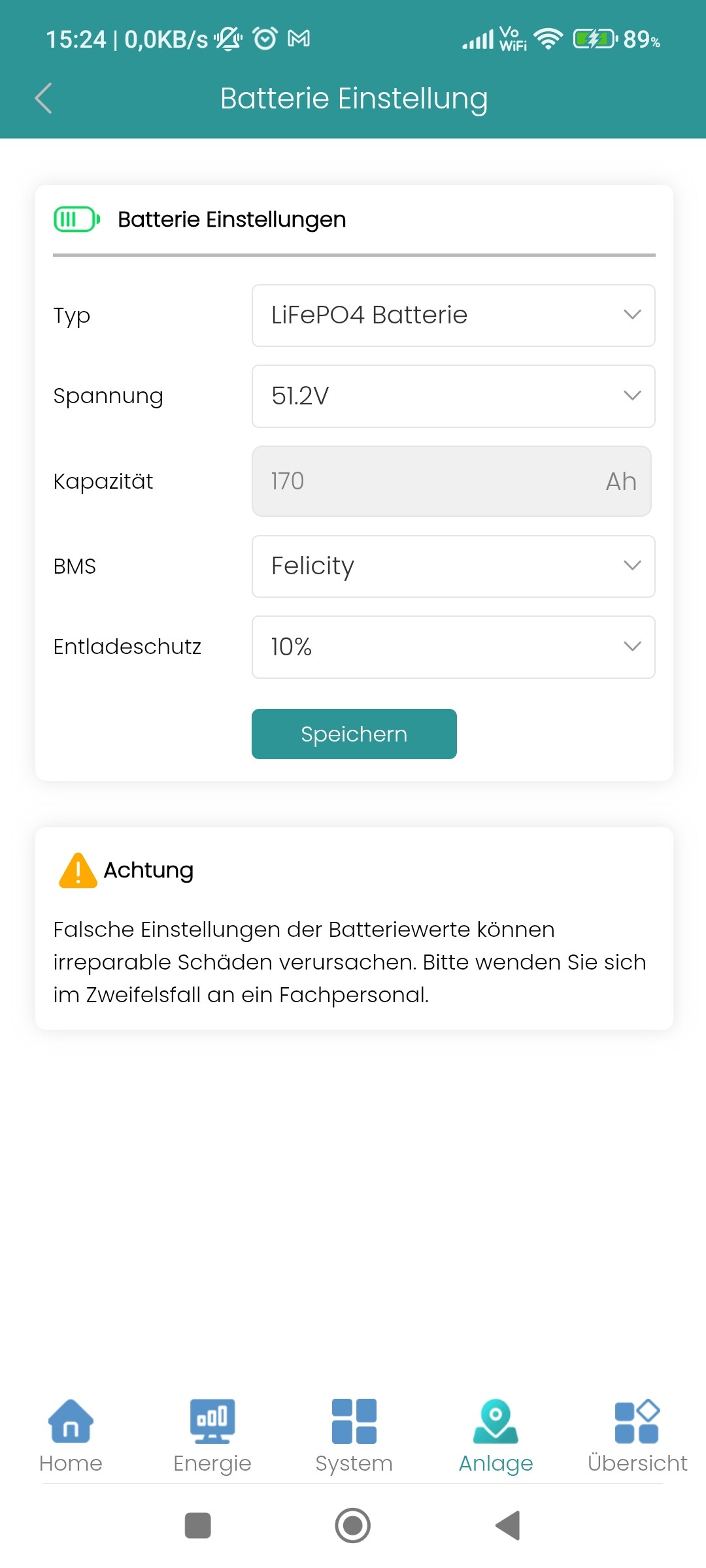
Task: Go to the Übersicht tab
Action: coord(637,1435)
